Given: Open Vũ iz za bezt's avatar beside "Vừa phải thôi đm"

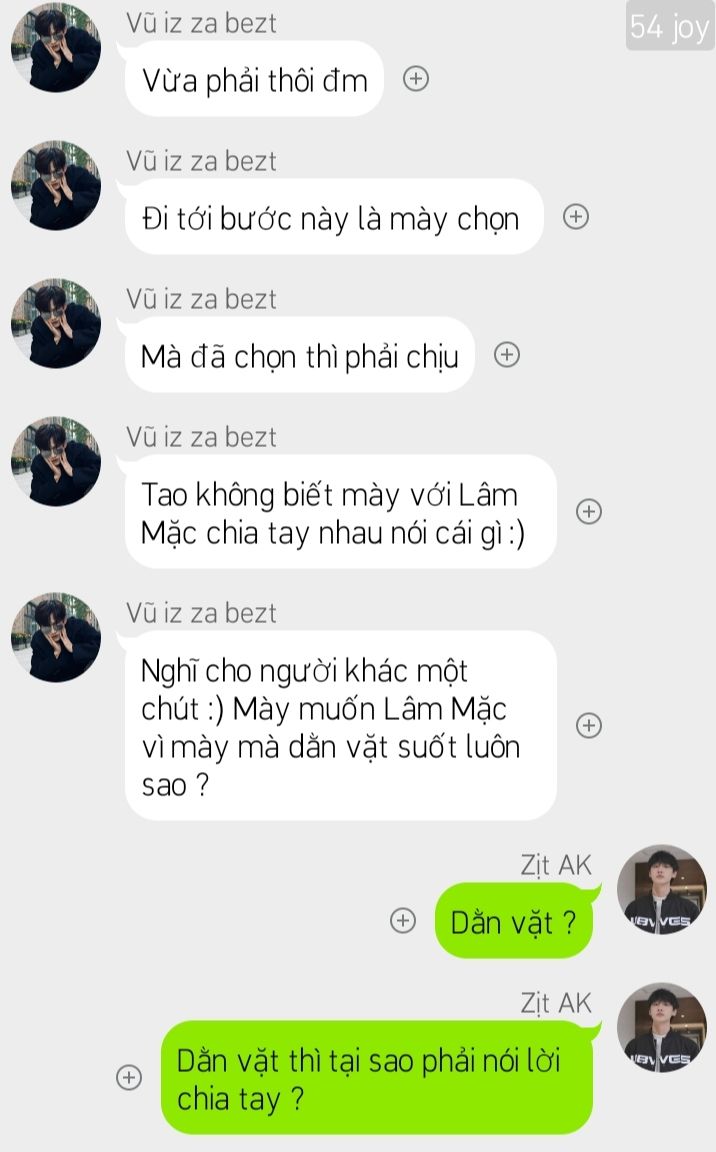Looking at the screenshot, I should (56, 47).
